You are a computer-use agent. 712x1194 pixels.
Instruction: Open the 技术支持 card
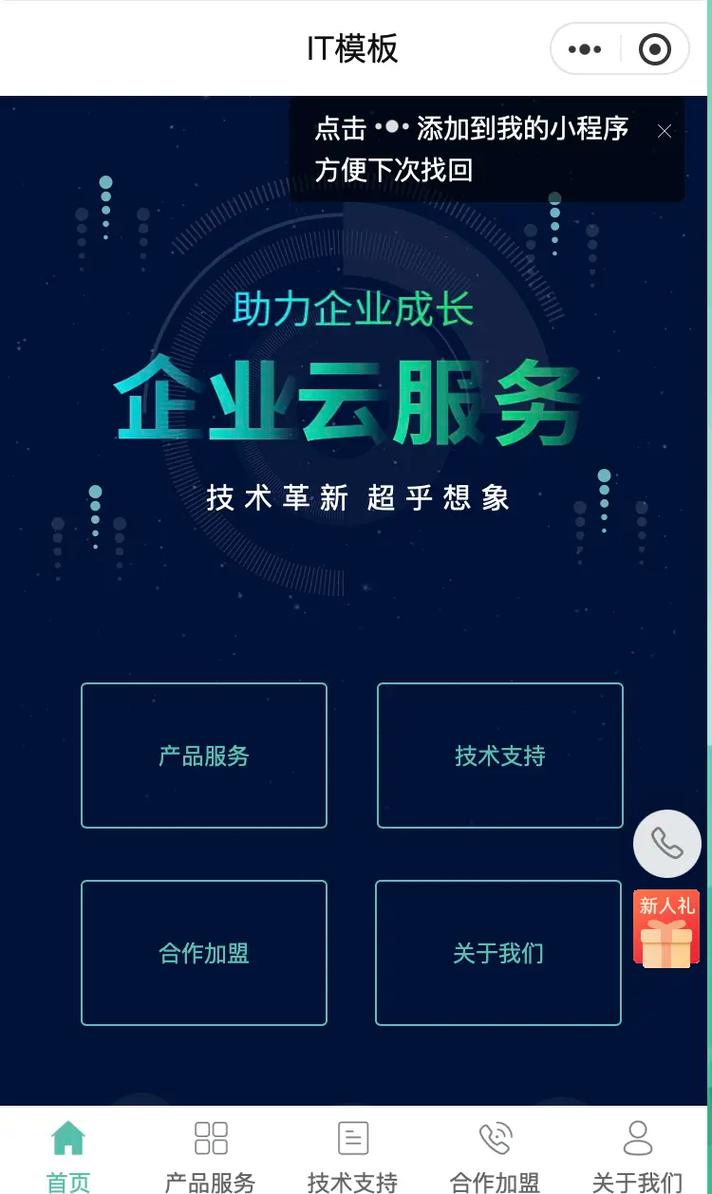(500, 755)
